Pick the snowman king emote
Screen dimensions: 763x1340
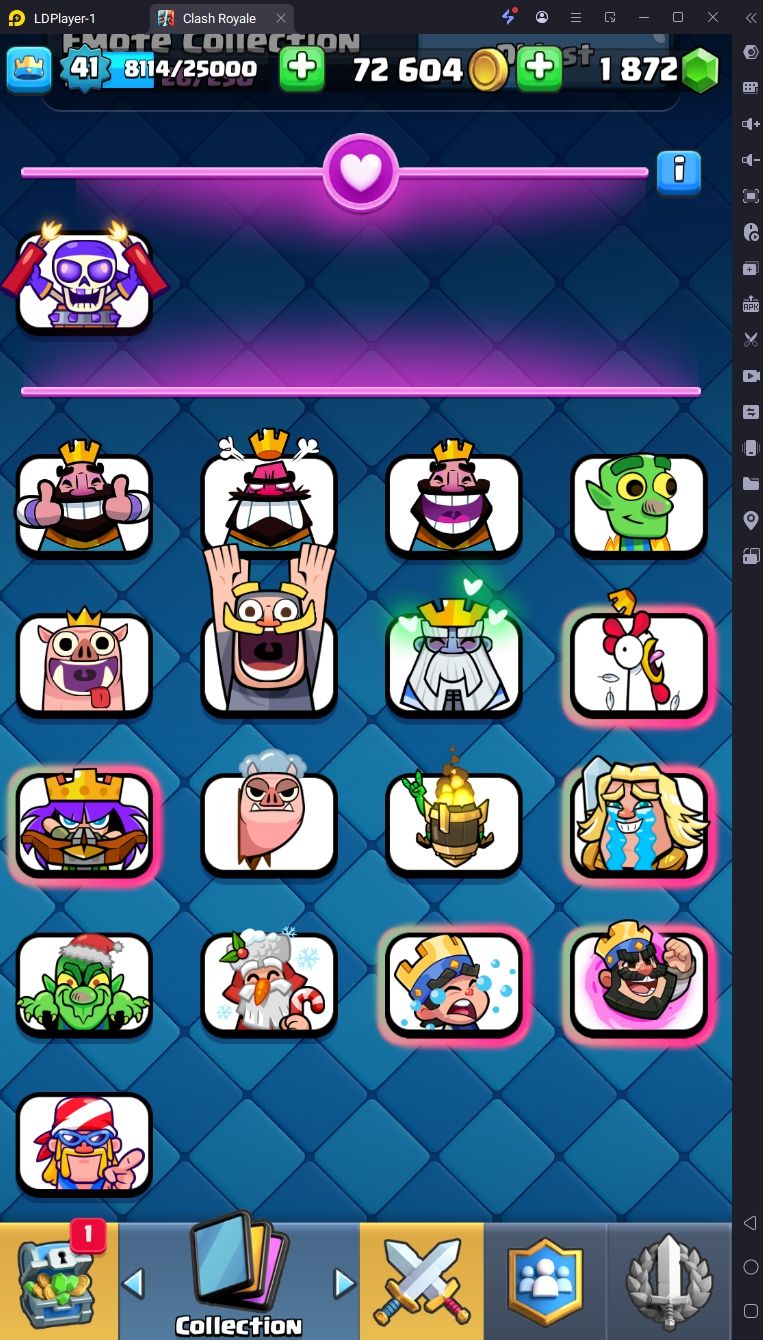pos(269,980)
